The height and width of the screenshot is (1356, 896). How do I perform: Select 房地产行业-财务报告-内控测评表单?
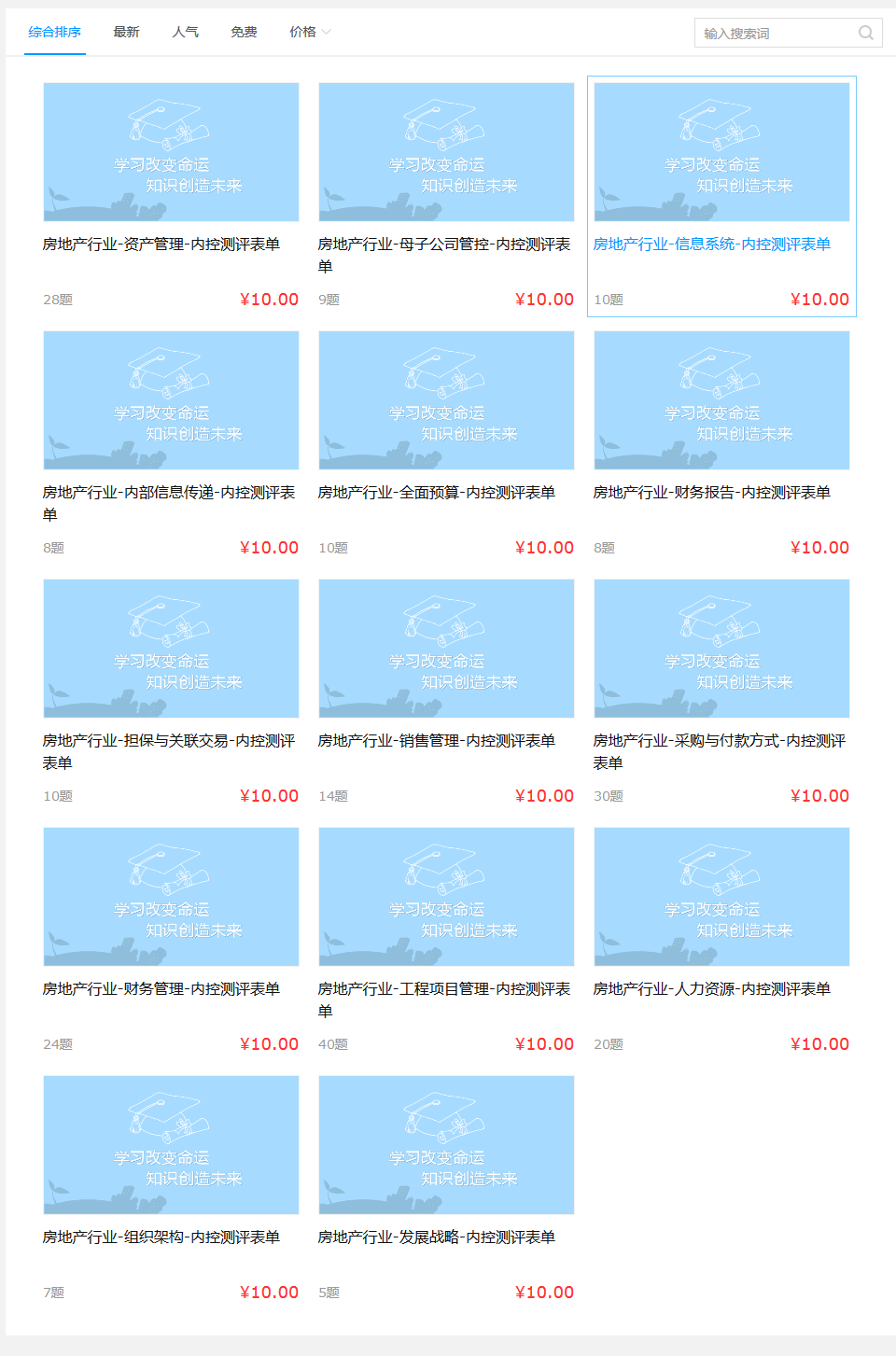[x=721, y=400]
